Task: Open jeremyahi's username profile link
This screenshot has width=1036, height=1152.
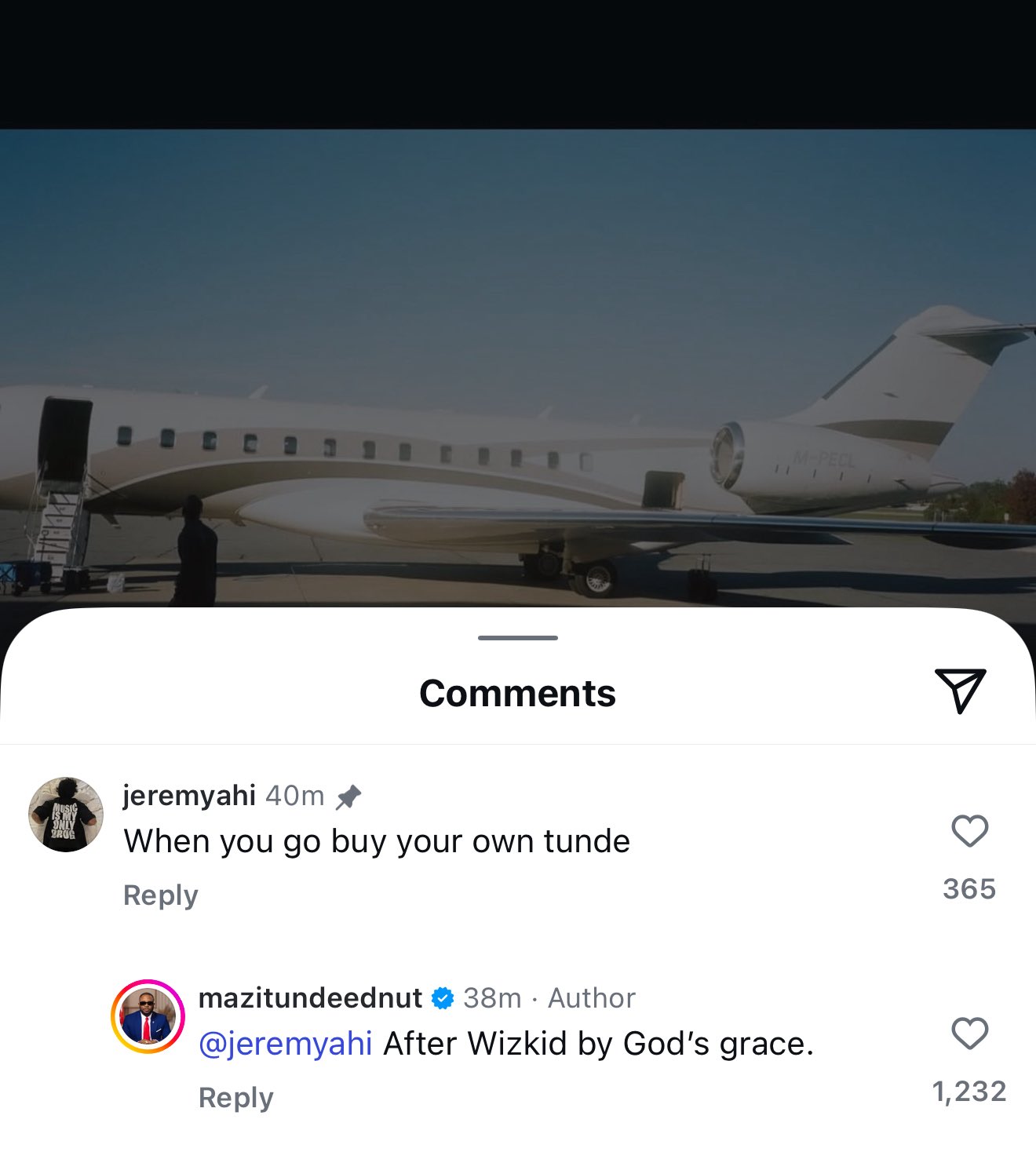Action: tap(189, 796)
